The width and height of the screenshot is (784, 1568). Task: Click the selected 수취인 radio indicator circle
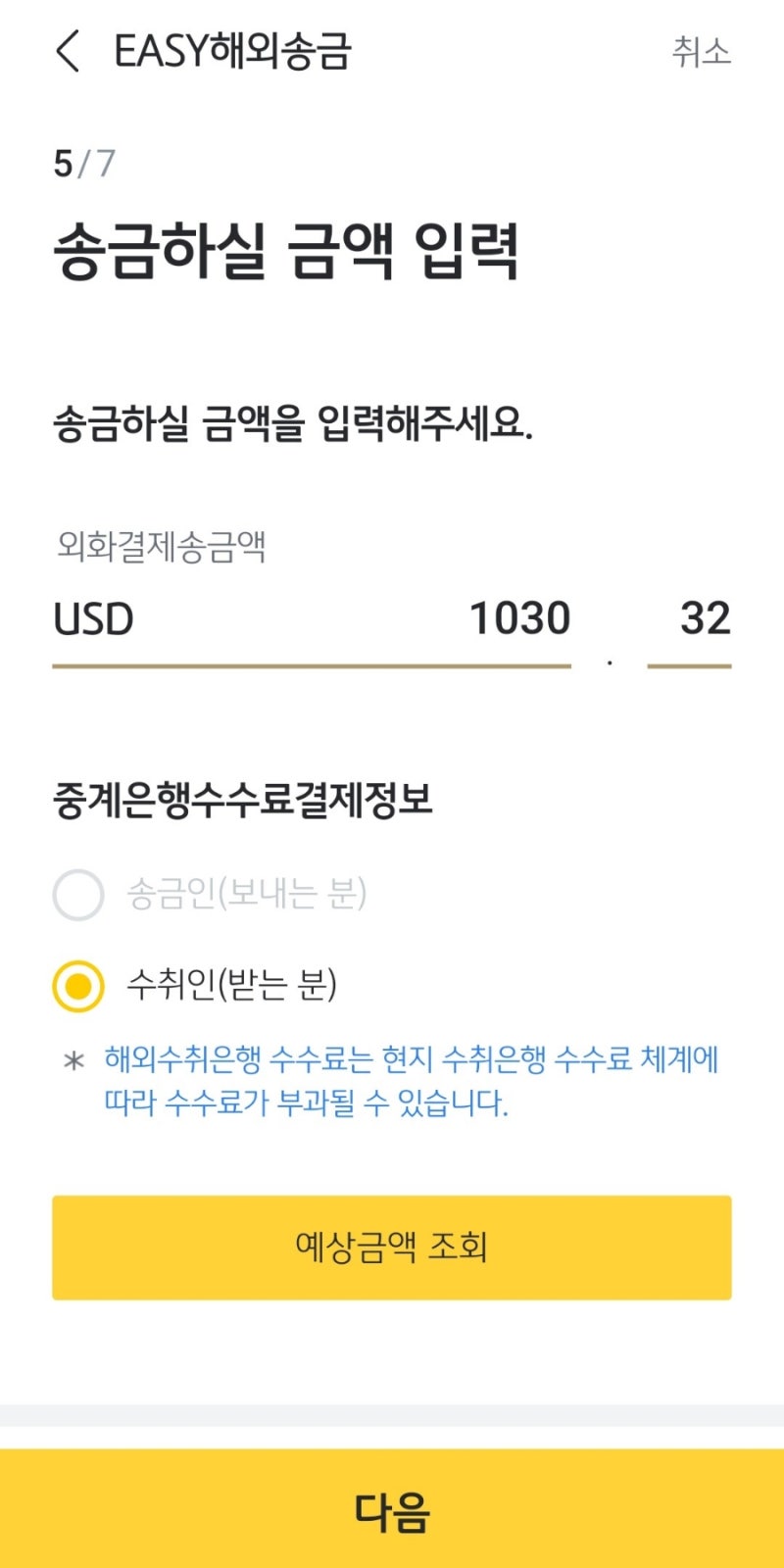pos(76,988)
